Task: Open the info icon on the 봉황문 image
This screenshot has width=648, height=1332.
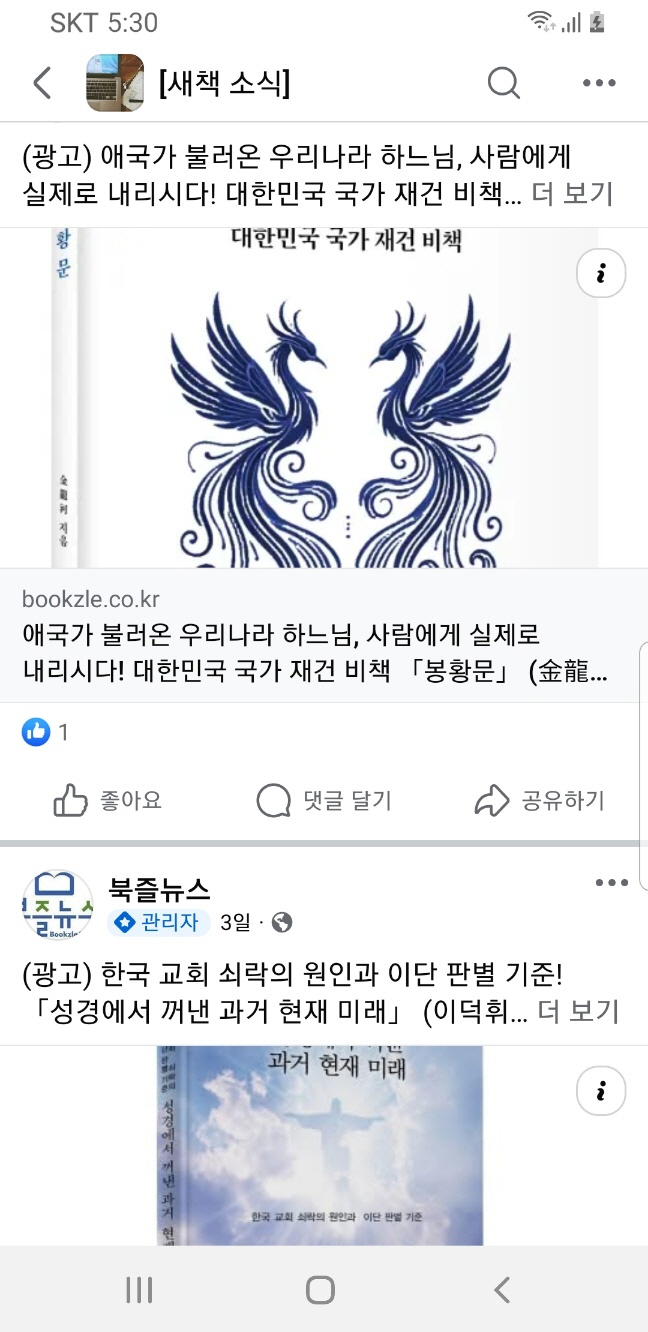Action: pyautogui.click(x=601, y=273)
